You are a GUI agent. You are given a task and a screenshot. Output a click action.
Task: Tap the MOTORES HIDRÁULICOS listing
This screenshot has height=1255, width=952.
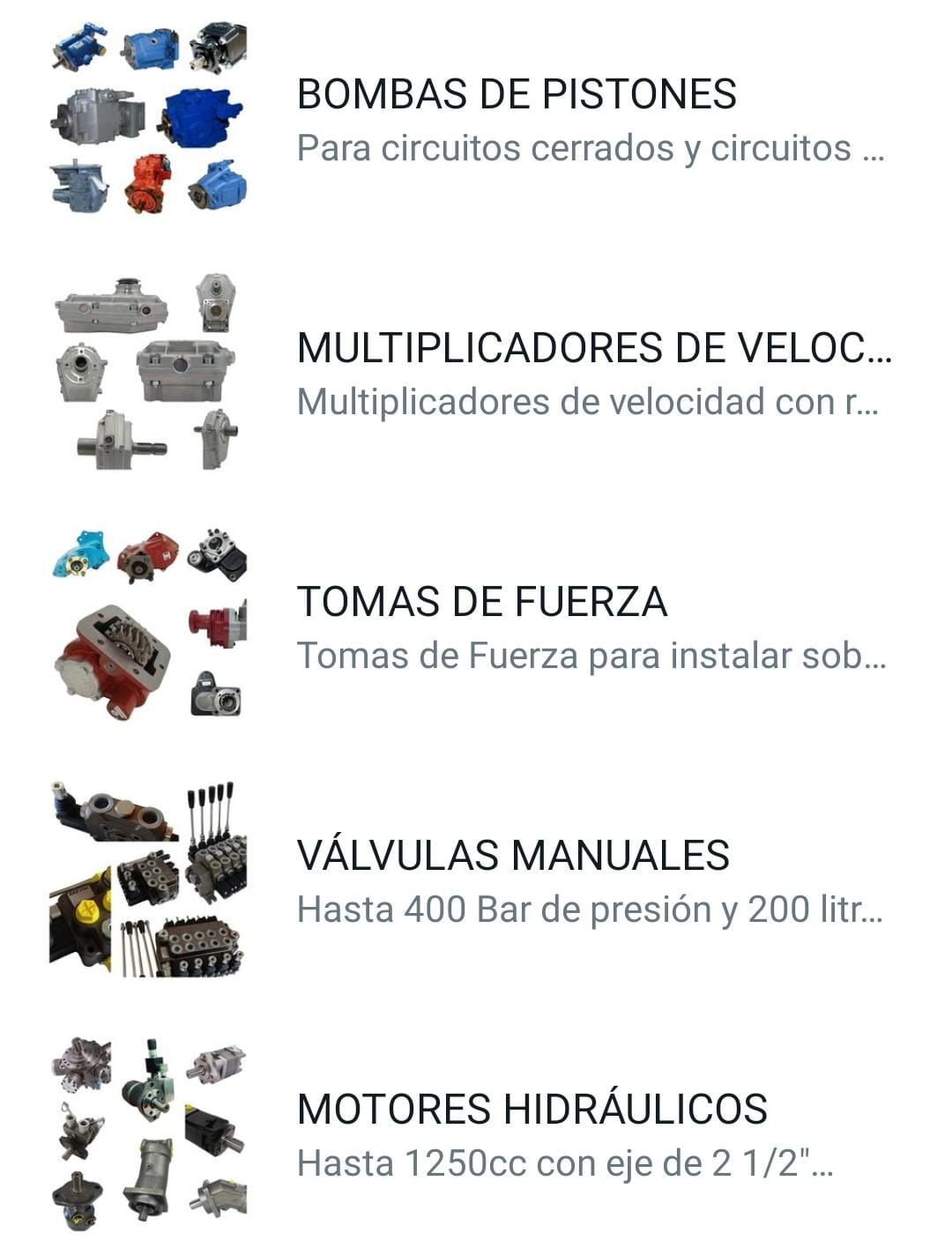point(532,1110)
